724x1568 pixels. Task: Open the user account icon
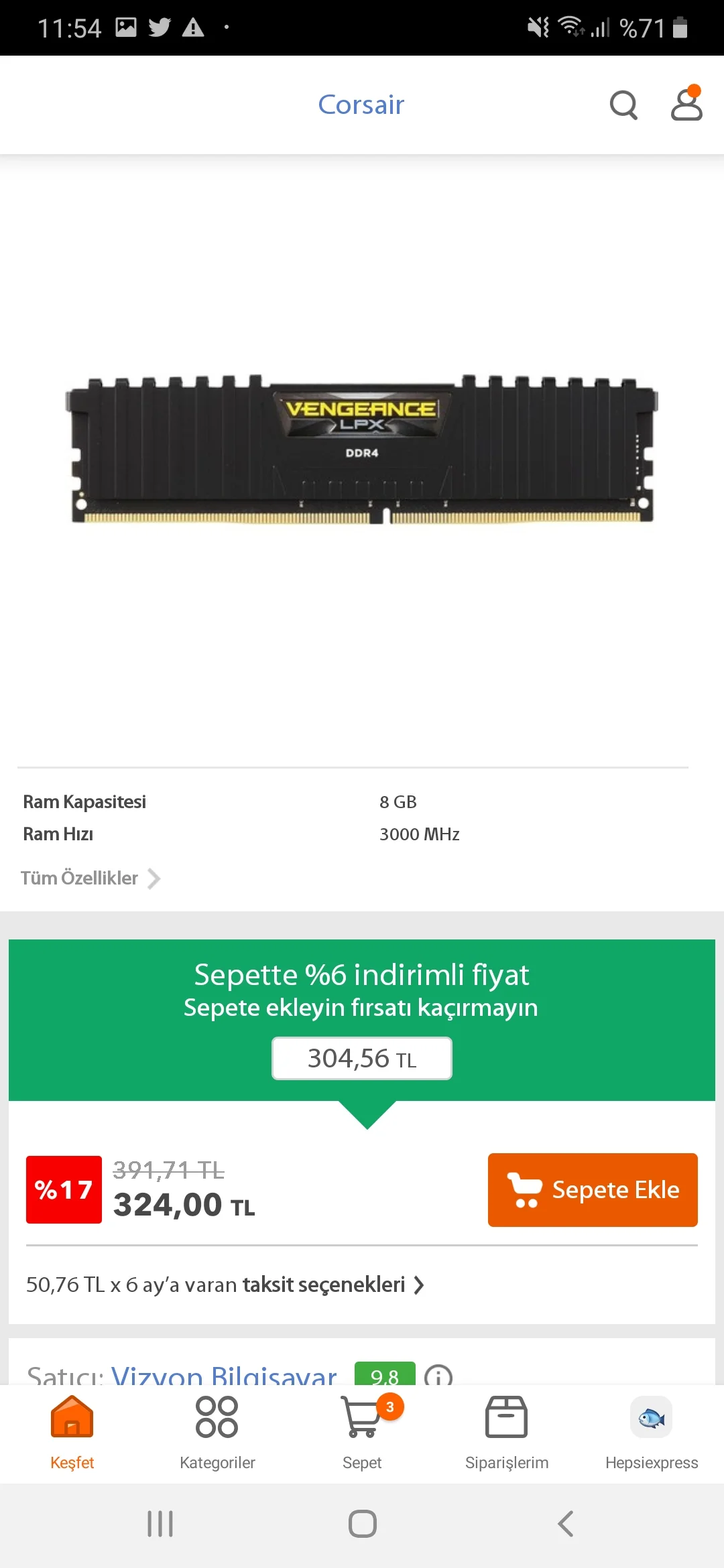coord(686,105)
